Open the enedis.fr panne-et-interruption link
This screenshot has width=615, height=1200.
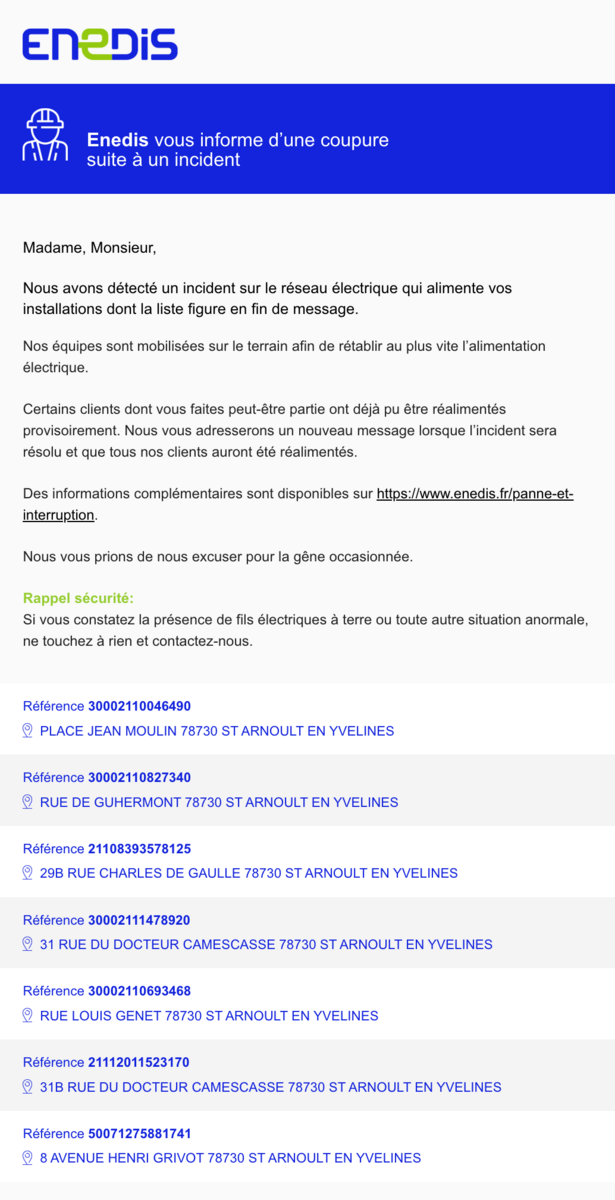coord(475,494)
